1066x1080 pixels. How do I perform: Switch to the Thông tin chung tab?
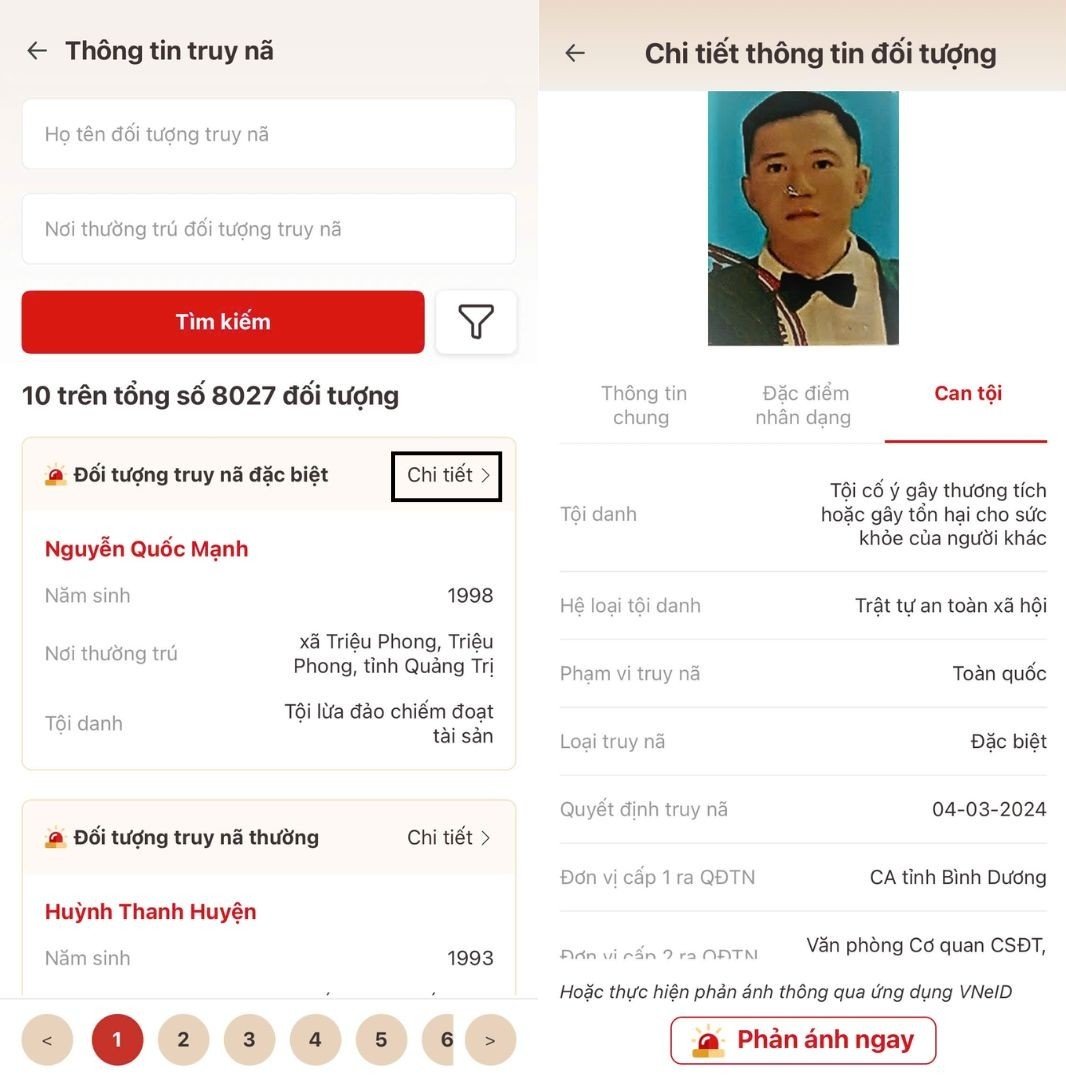click(643, 405)
